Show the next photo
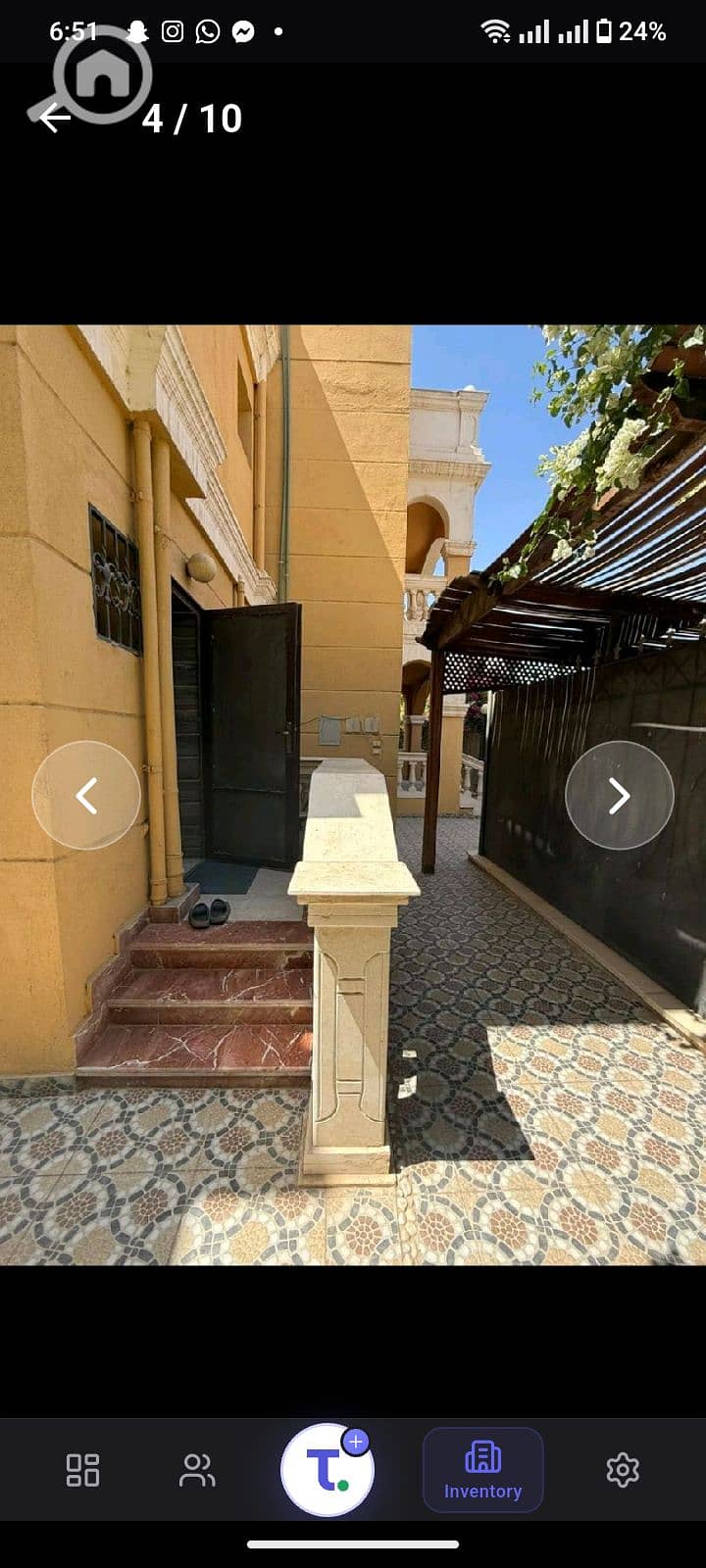 pos(619,795)
